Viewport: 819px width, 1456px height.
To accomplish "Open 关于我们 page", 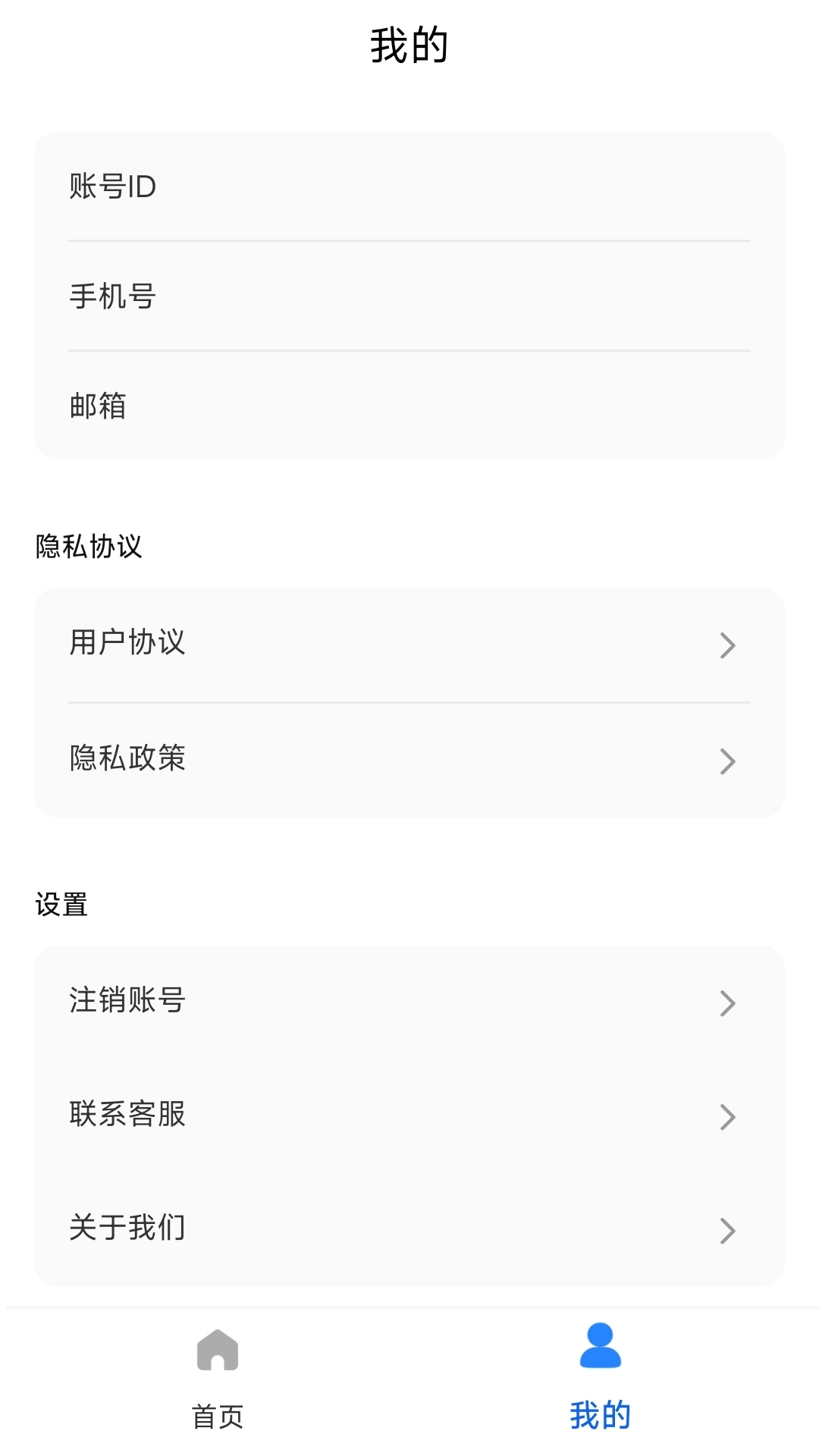I will (409, 1228).
